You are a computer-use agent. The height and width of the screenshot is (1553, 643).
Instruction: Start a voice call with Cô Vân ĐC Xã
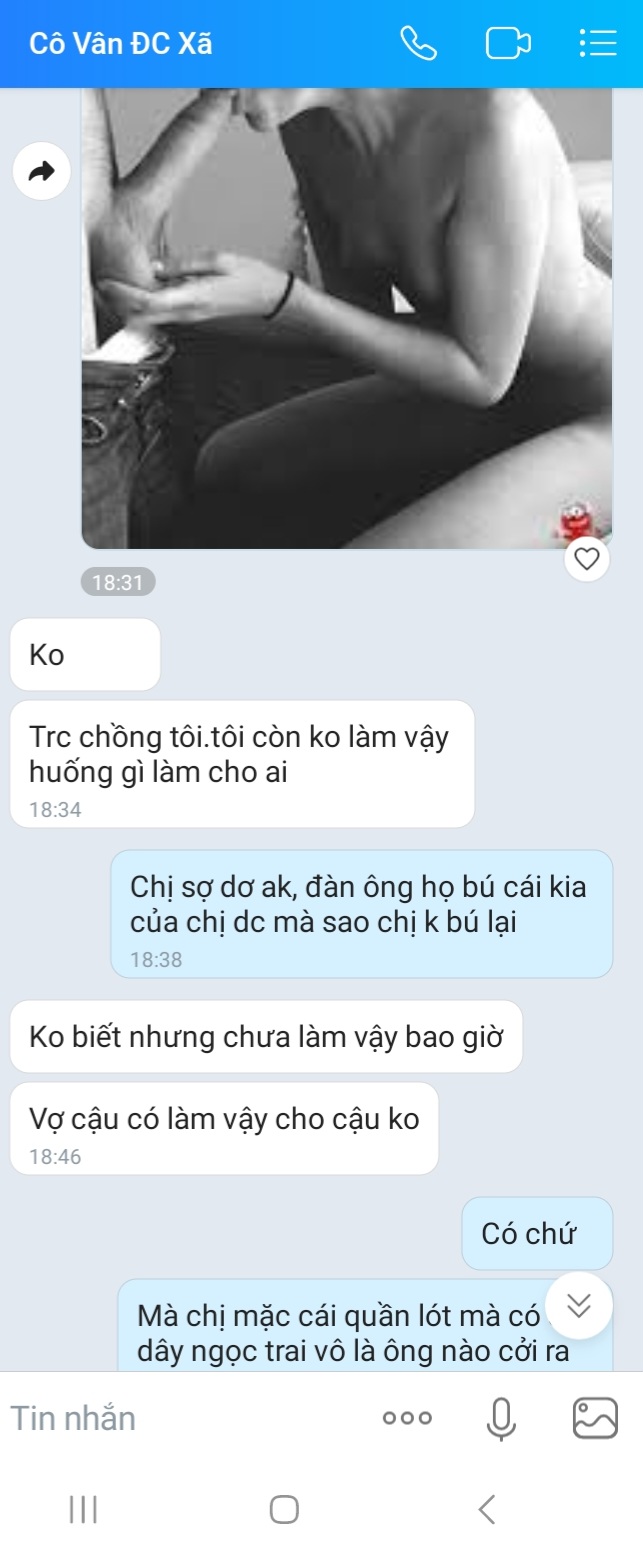pos(418,44)
